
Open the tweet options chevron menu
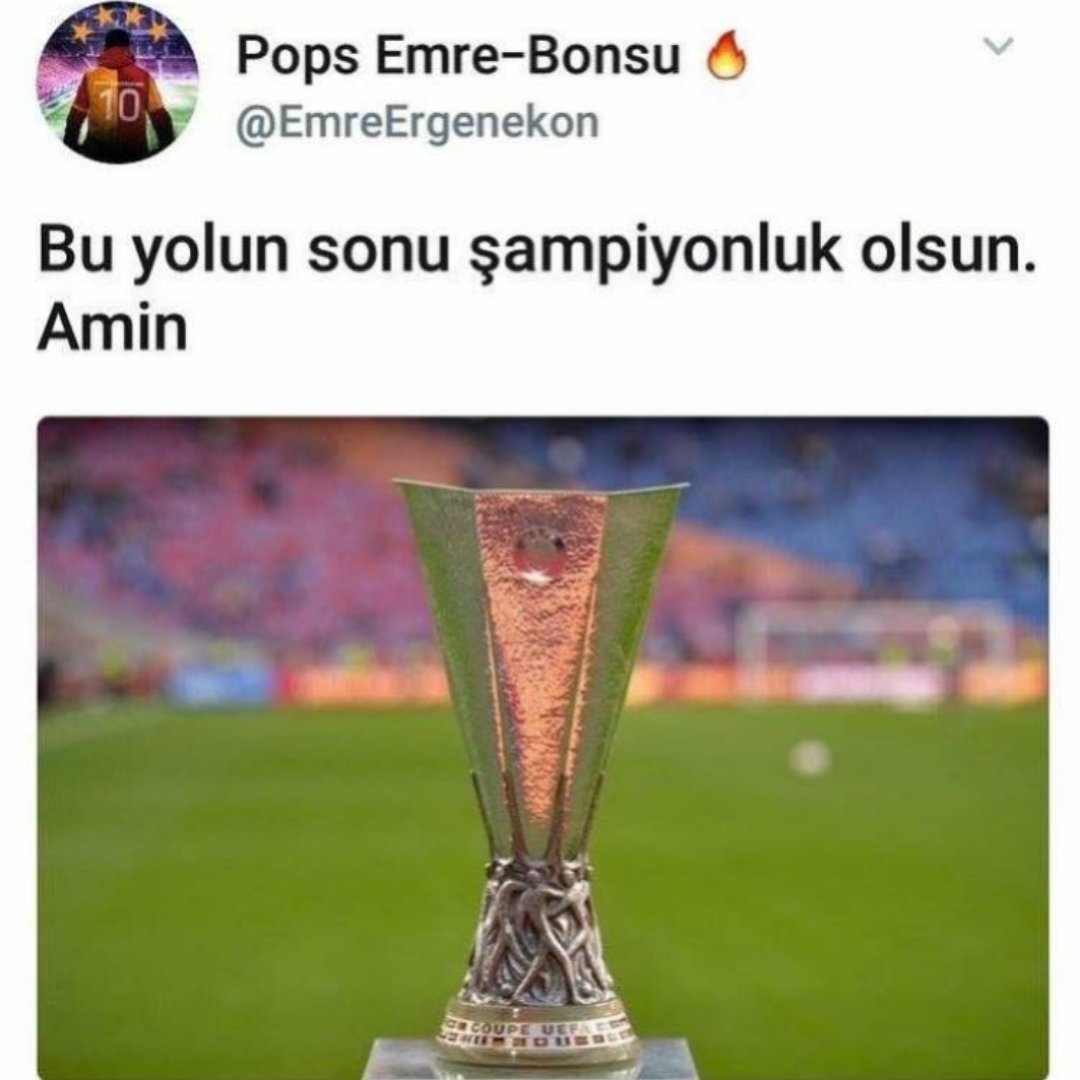pyautogui.click(x=999, y=47)
